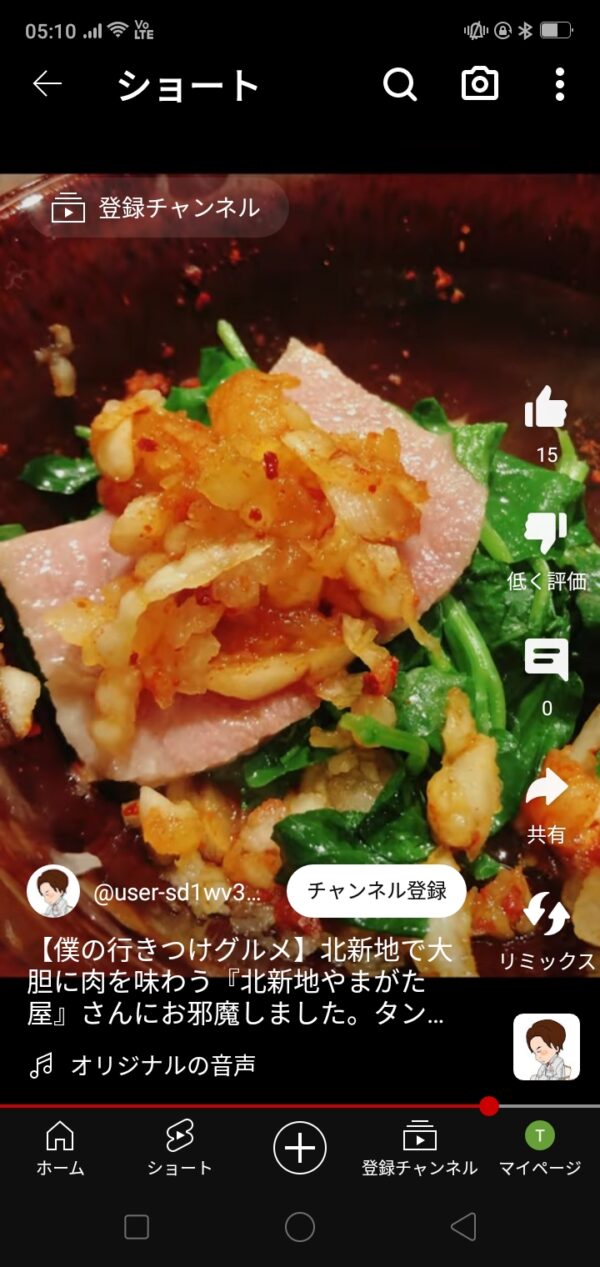Image resolution: width=600 pixels, height=1267 pixels.
Task: Open the search in Shorts
Action: [x=399, y=85]
